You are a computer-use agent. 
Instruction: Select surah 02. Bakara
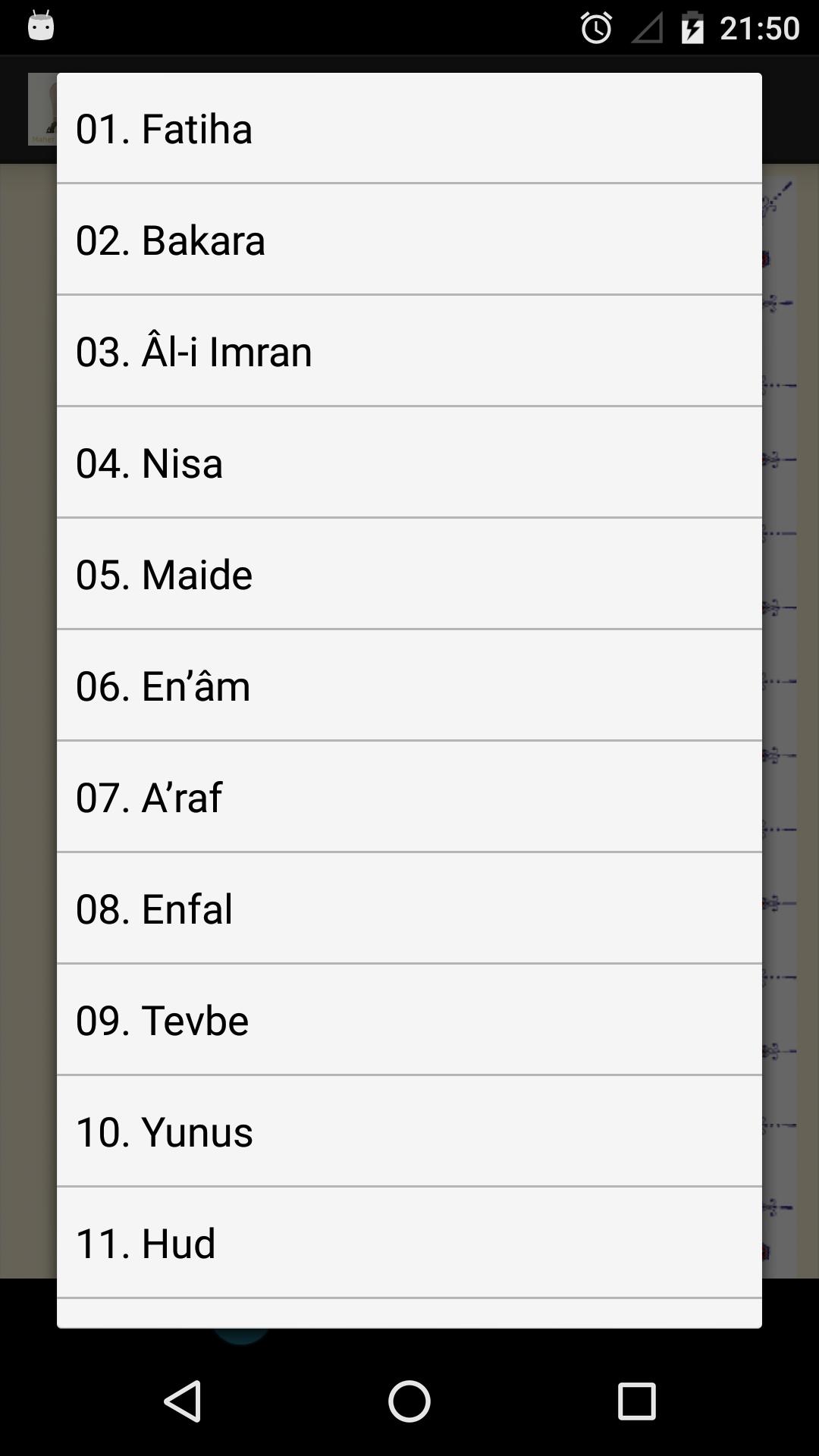click(409, 239)
